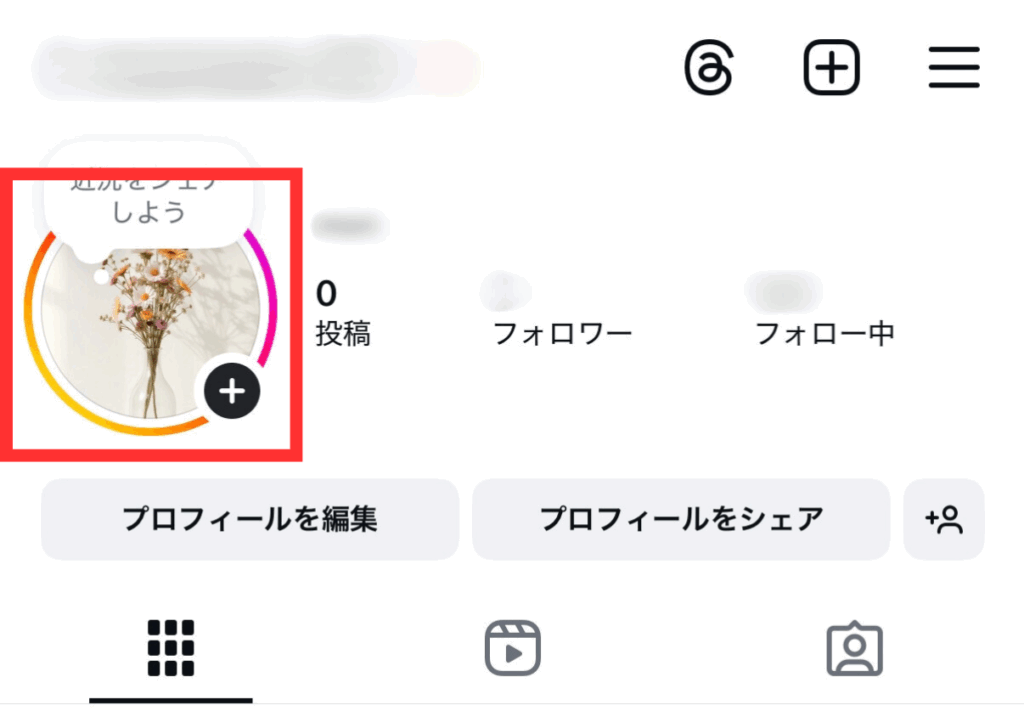Open the discover people icon button

[943, 519]
